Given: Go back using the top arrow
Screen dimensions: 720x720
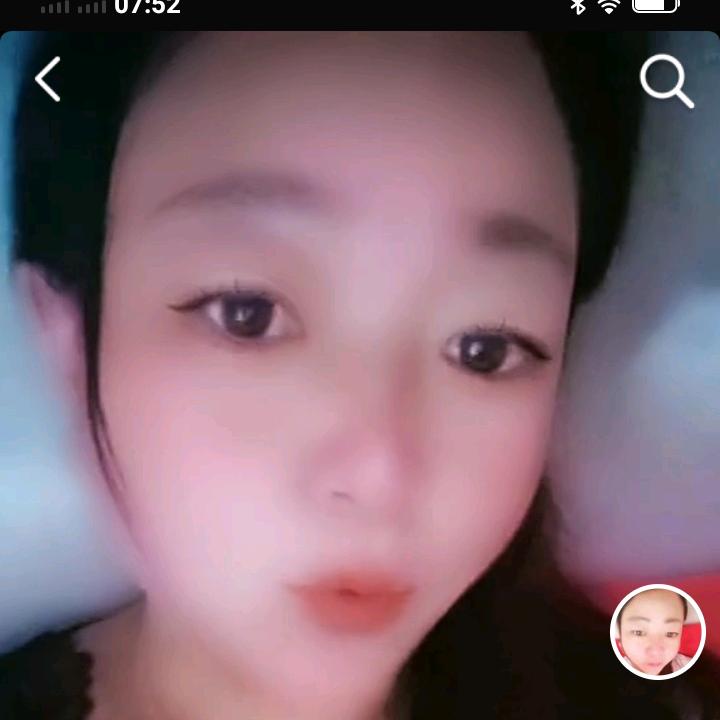Looking at the screenshot, I should point(48,79).
